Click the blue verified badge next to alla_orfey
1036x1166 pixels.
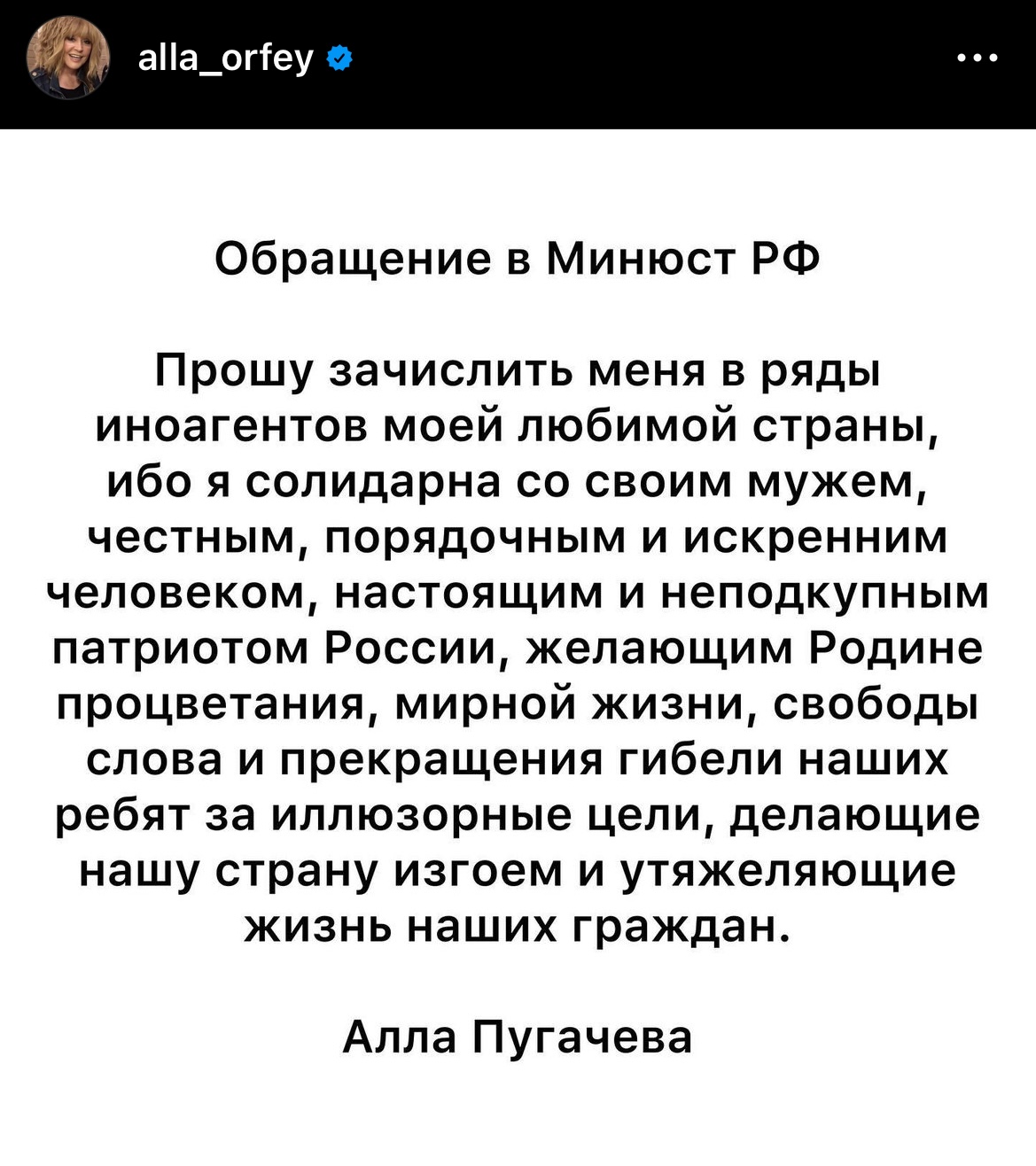[x=339, y=56]
